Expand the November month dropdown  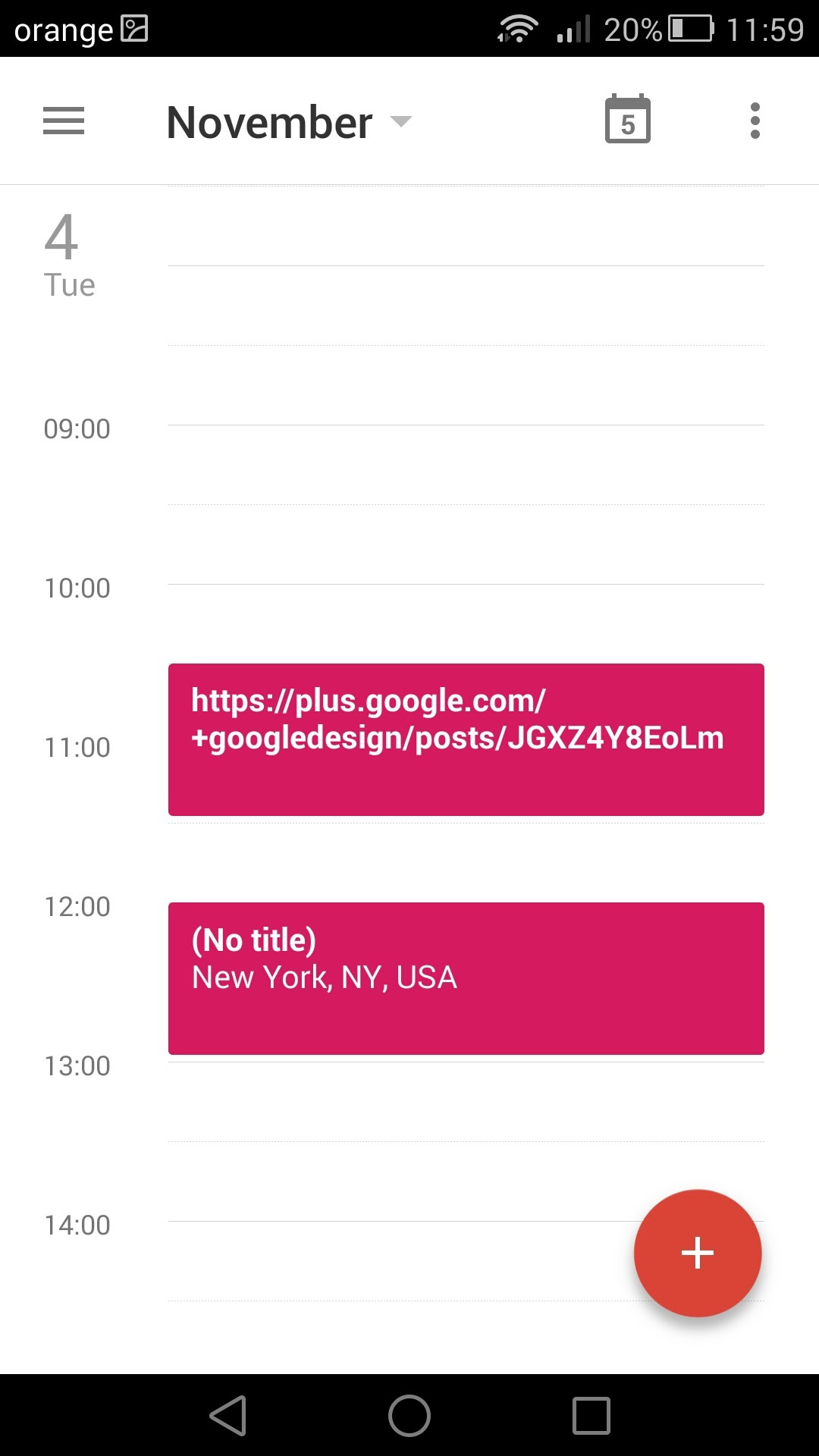(x=288, y=122)
